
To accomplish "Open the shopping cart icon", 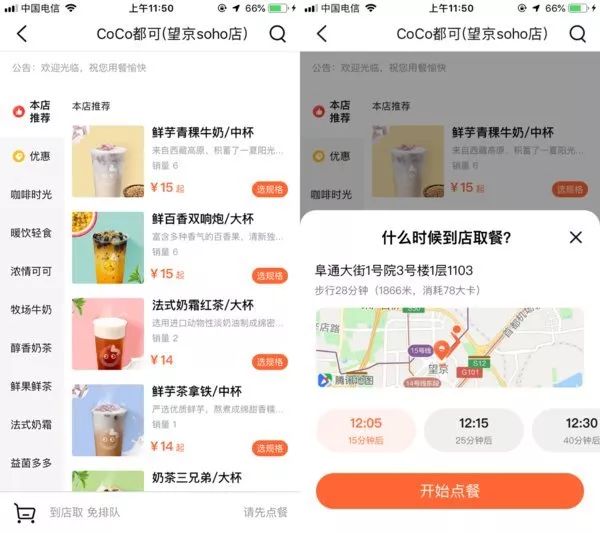I will click(x=25, y=512).
